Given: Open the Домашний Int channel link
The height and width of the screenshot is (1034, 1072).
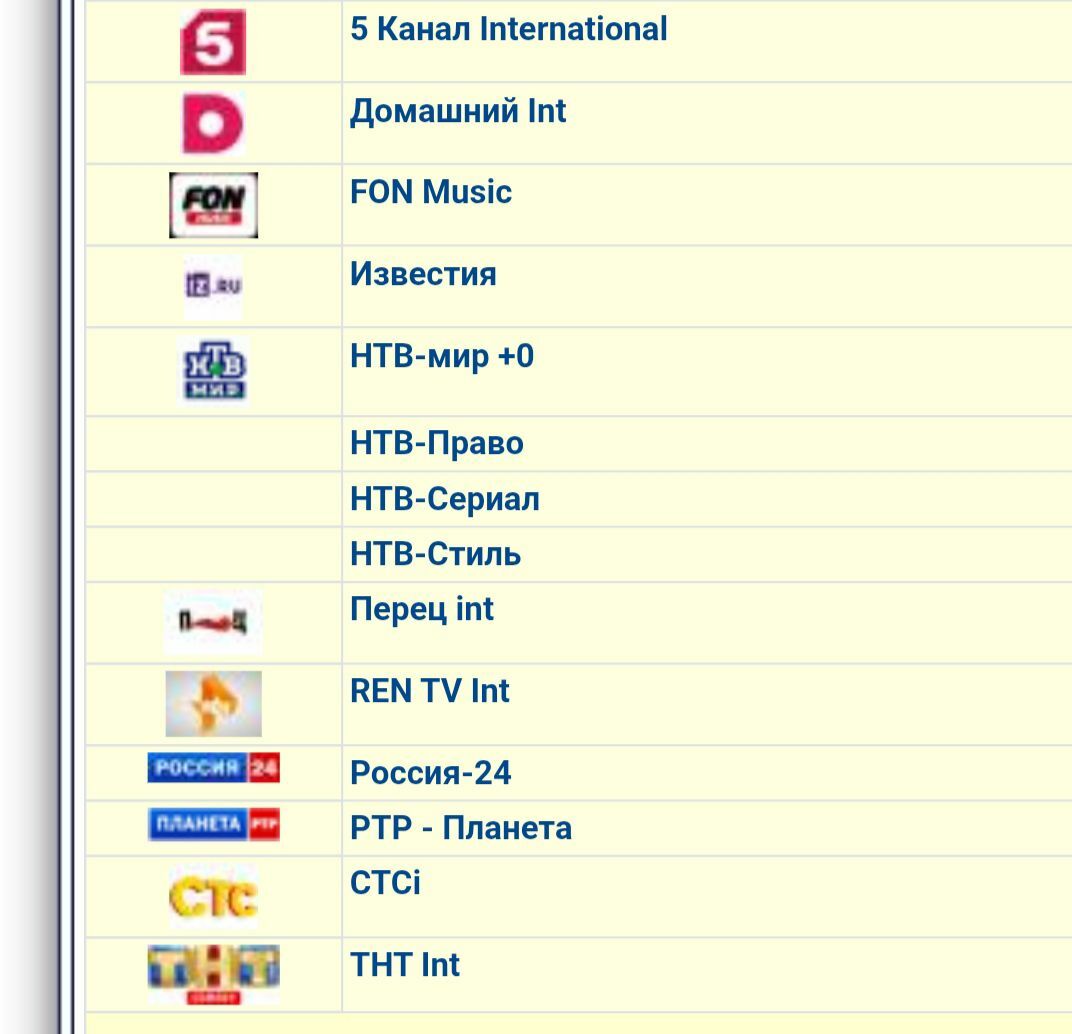Looking at the screenshot, I should (458, 111).
